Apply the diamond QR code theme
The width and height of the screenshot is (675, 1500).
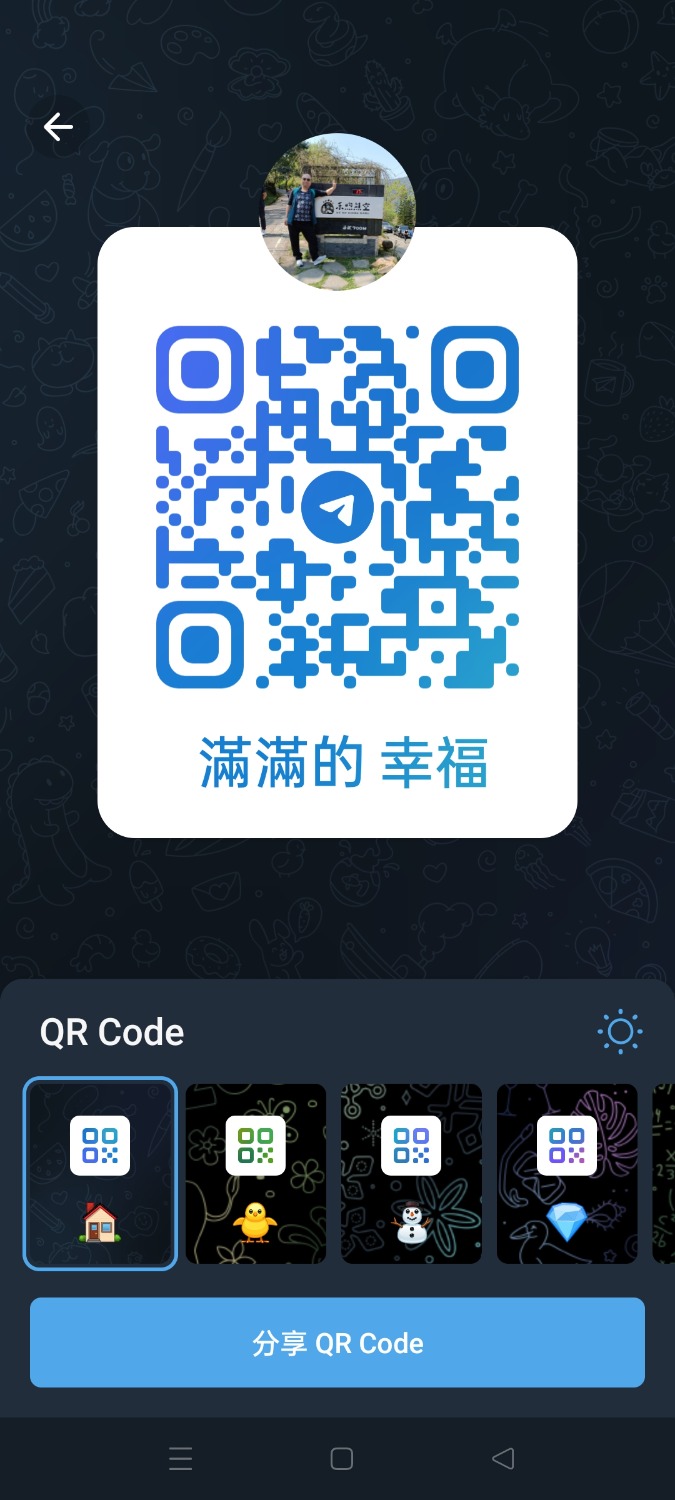[567, 1173]
